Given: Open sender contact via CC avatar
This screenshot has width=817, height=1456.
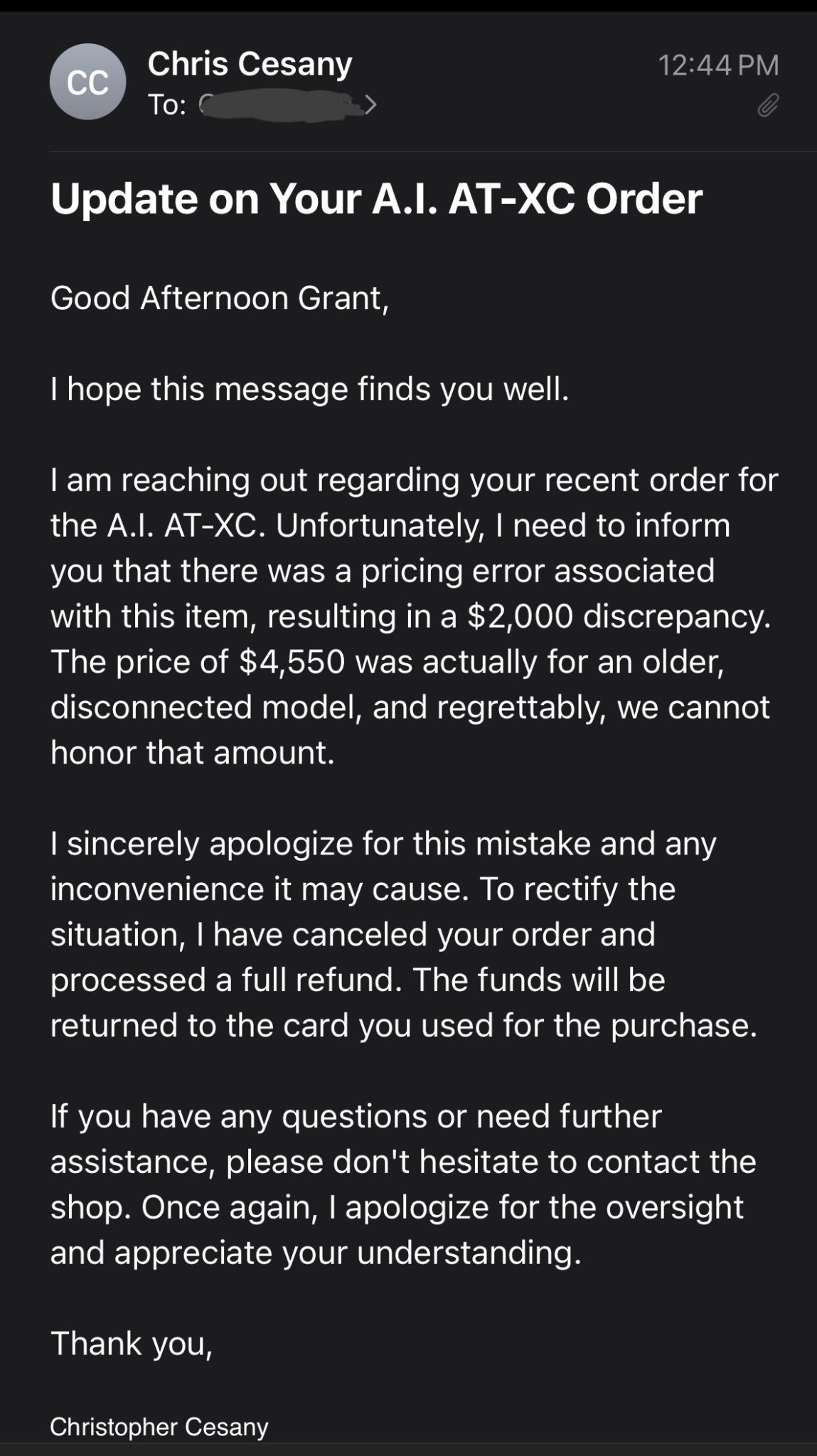Looking at the screenshot, I should click(x=87, y=82).
